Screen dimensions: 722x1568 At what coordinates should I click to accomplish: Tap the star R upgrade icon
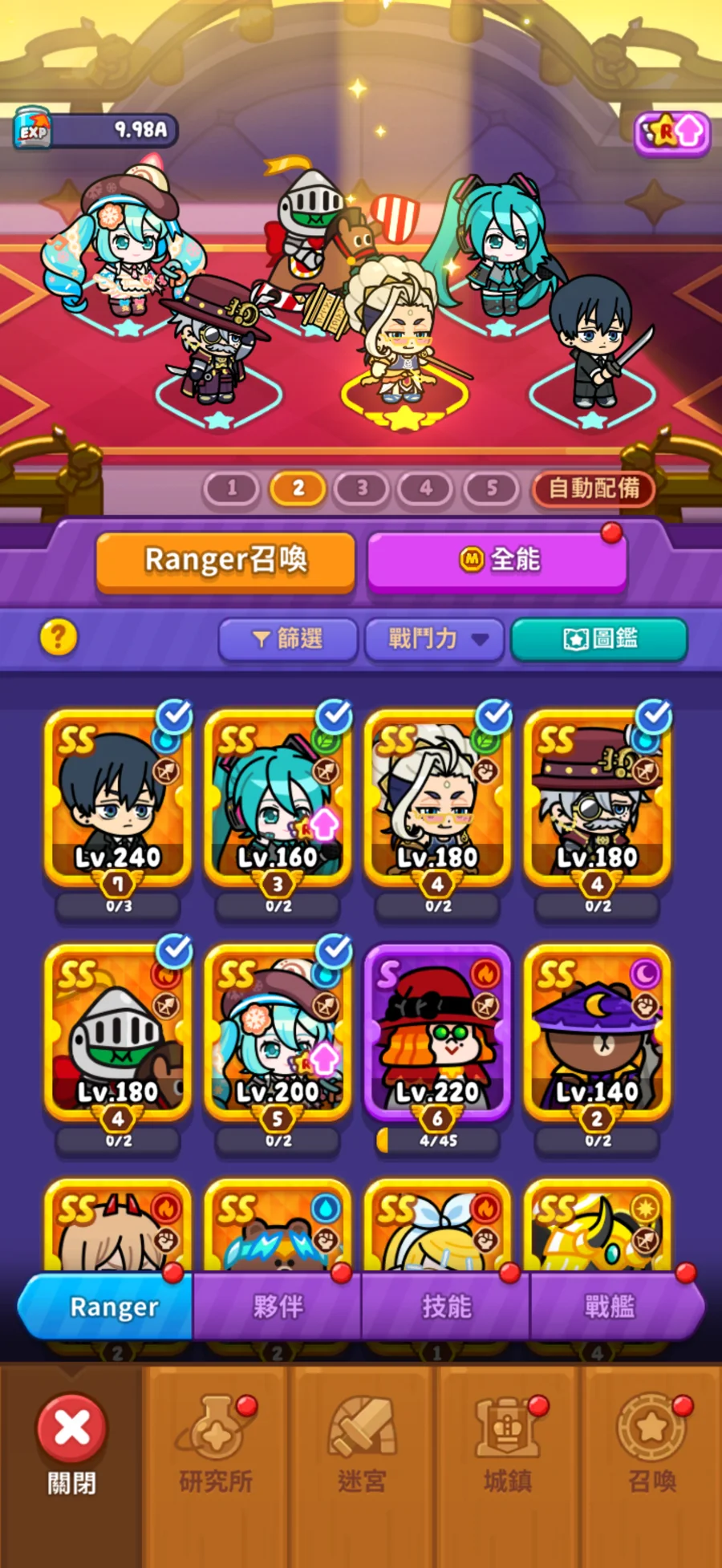coord(672,132)
